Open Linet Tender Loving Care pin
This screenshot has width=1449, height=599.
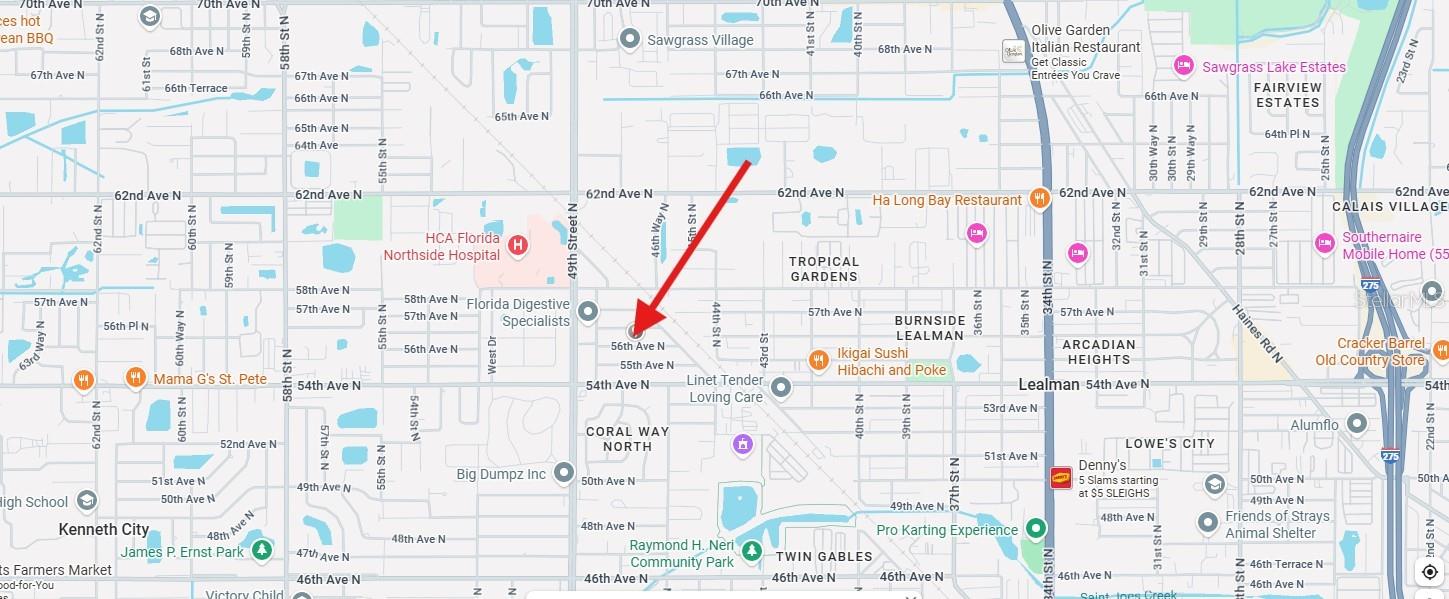(x=781, y=386)
